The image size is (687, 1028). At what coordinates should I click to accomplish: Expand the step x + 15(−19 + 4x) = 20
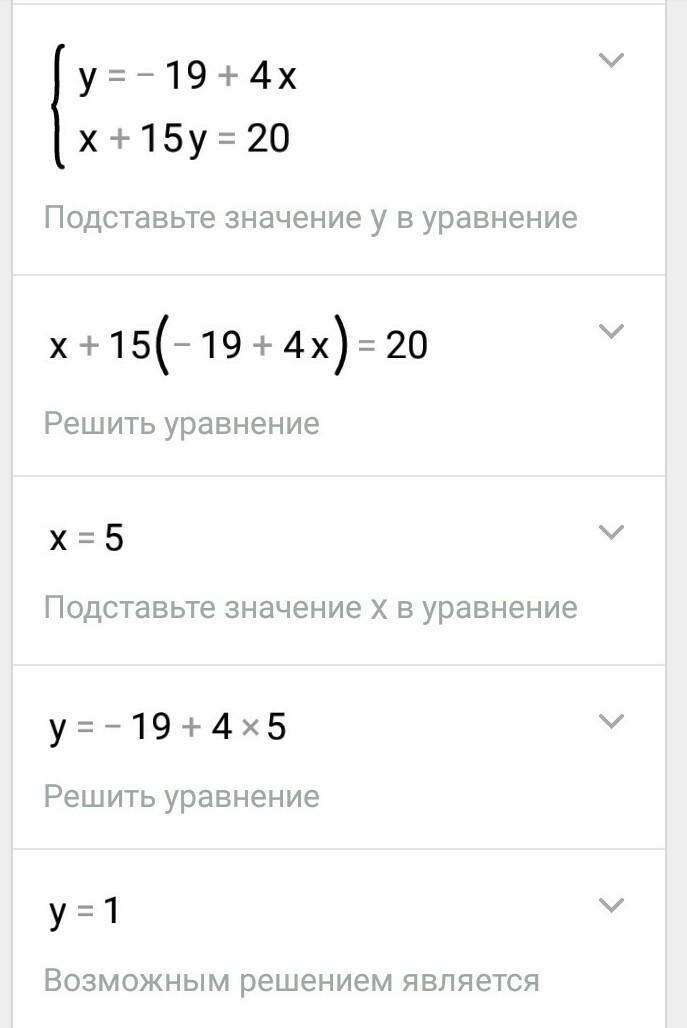point(610,331)
